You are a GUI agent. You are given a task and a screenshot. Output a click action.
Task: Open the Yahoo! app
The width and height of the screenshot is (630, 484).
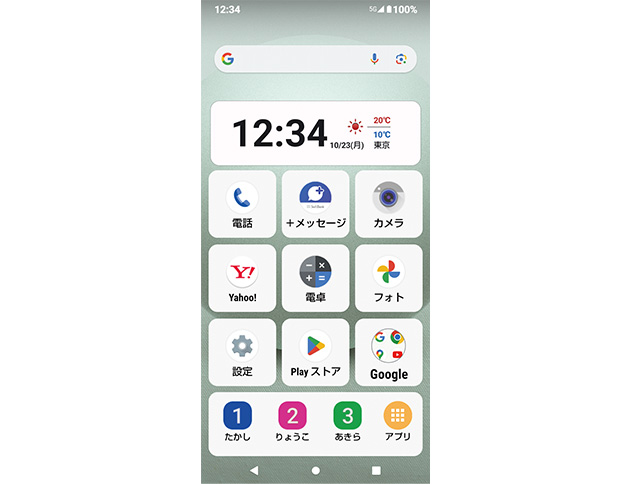242,277
